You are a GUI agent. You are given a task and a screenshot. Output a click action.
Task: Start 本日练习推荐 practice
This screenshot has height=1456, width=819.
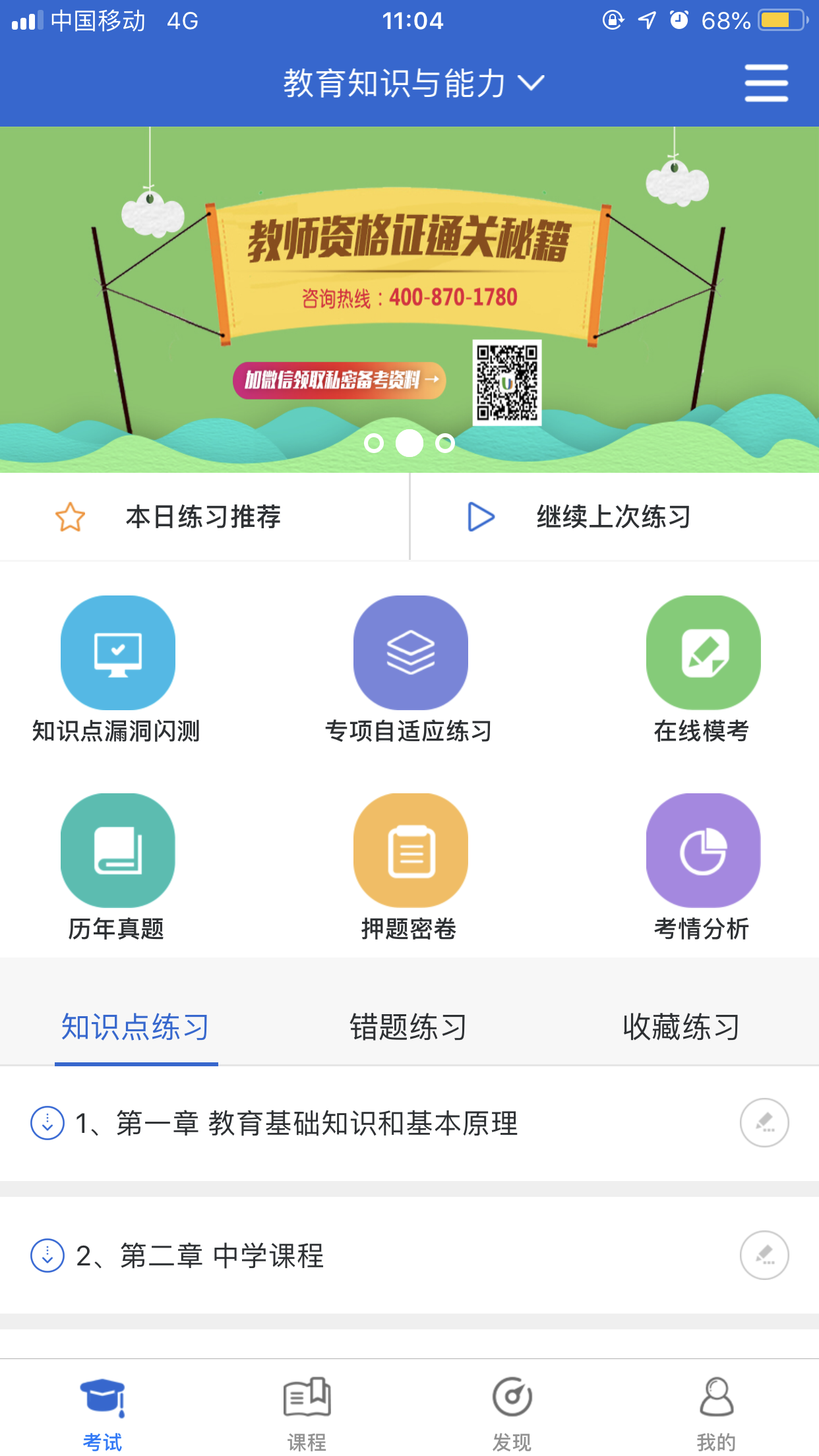204,518
